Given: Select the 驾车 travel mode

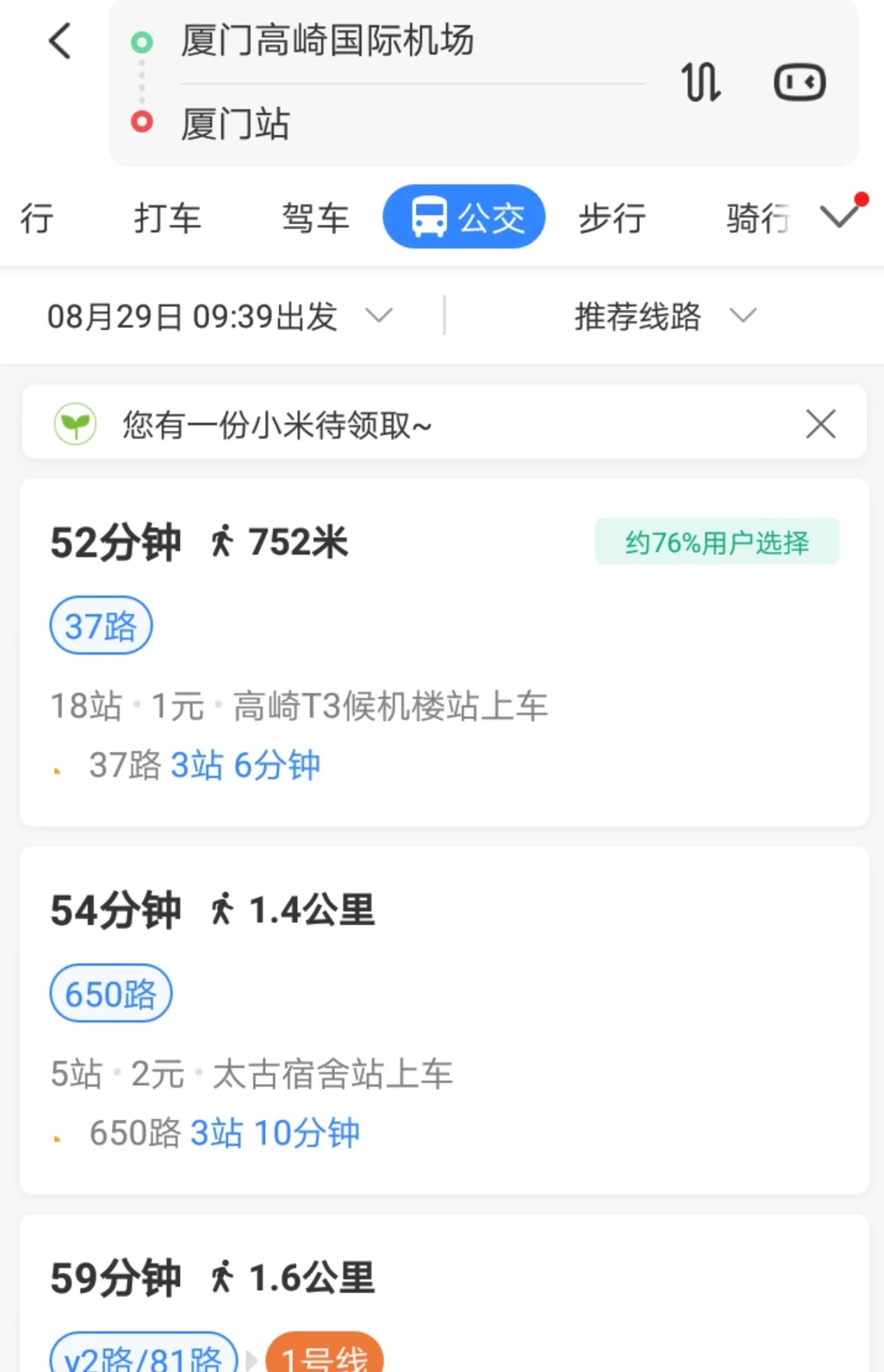Looking at the screenshot, I should click(x=315, y=216).
